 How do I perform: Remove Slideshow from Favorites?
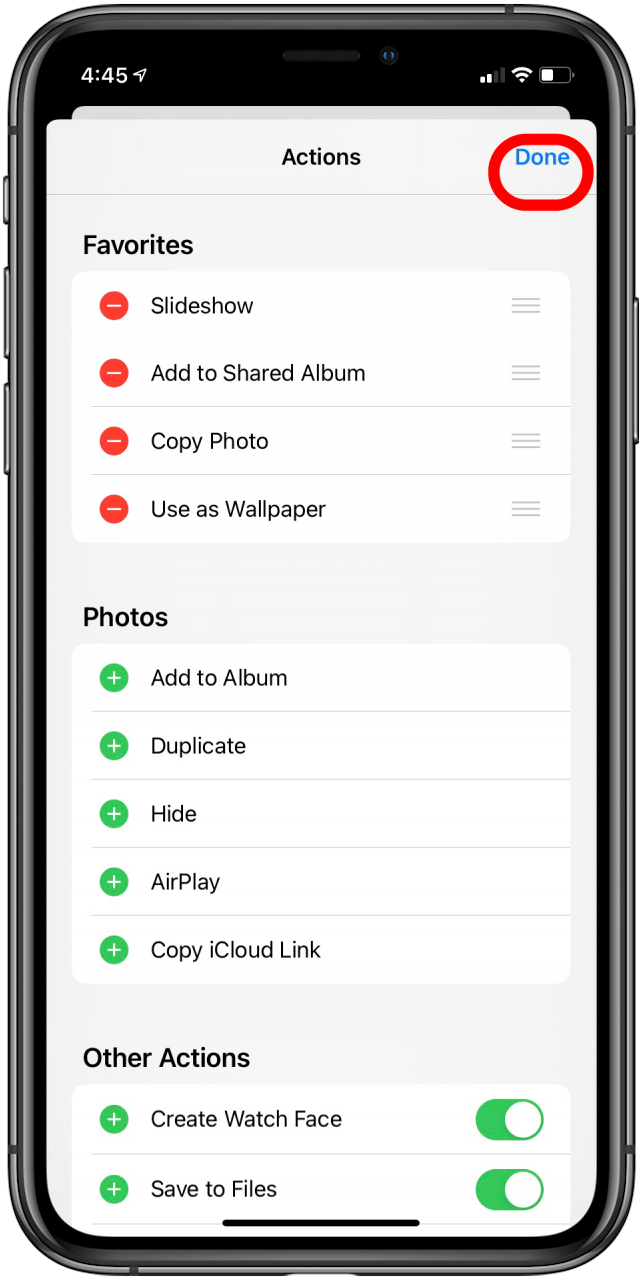tap(114, 305)
